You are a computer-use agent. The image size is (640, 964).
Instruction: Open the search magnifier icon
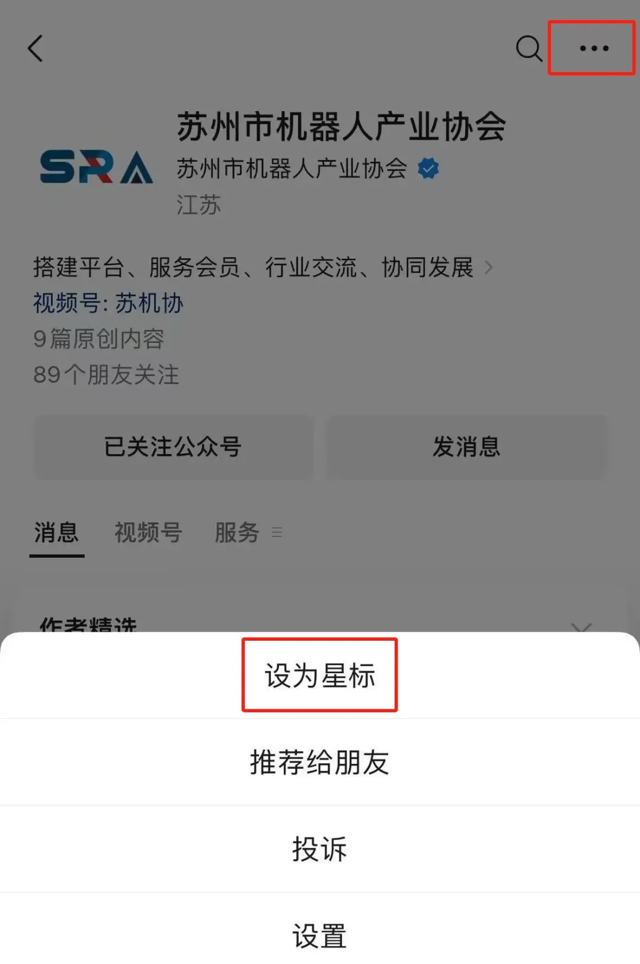(528, 48)
